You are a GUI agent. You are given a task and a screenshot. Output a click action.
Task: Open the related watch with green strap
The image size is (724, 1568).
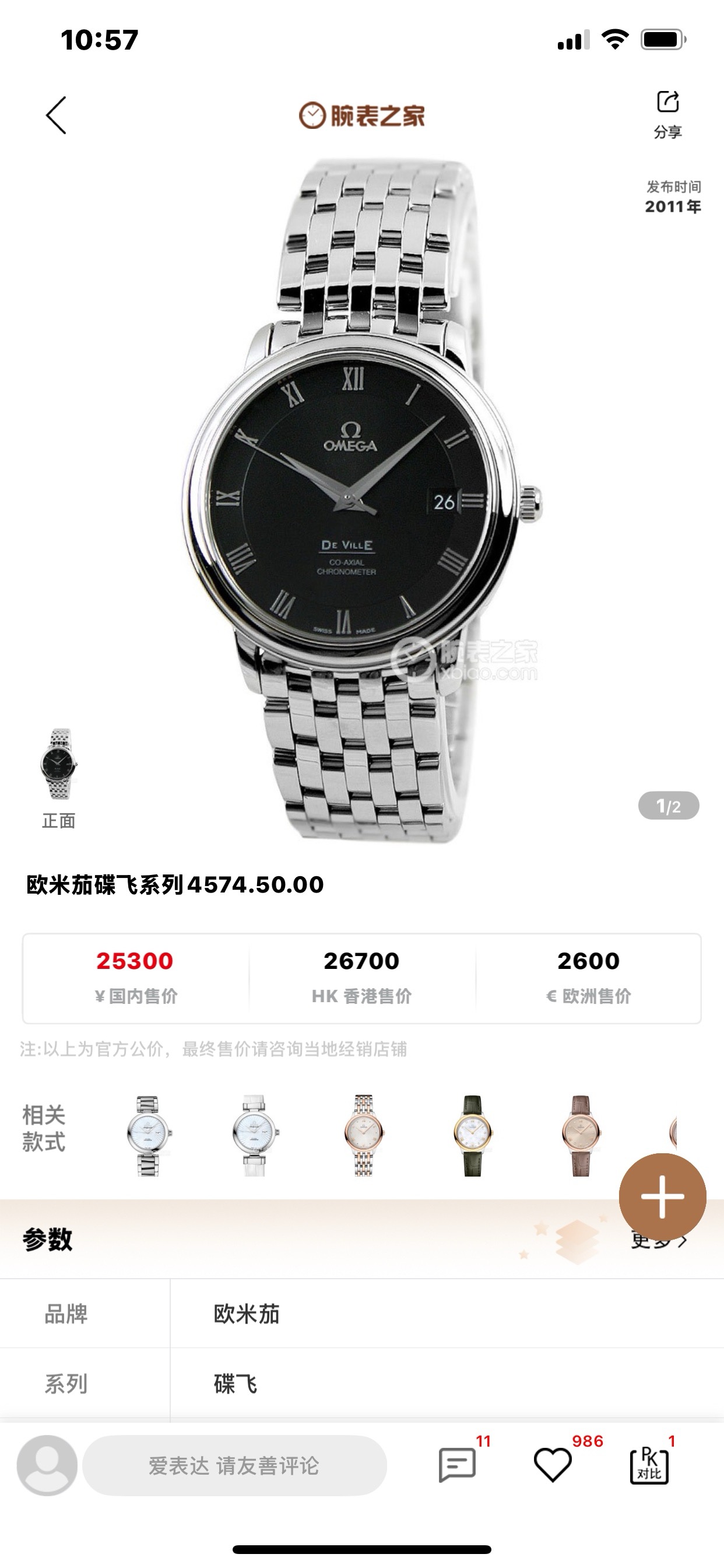click(472, 1135)
